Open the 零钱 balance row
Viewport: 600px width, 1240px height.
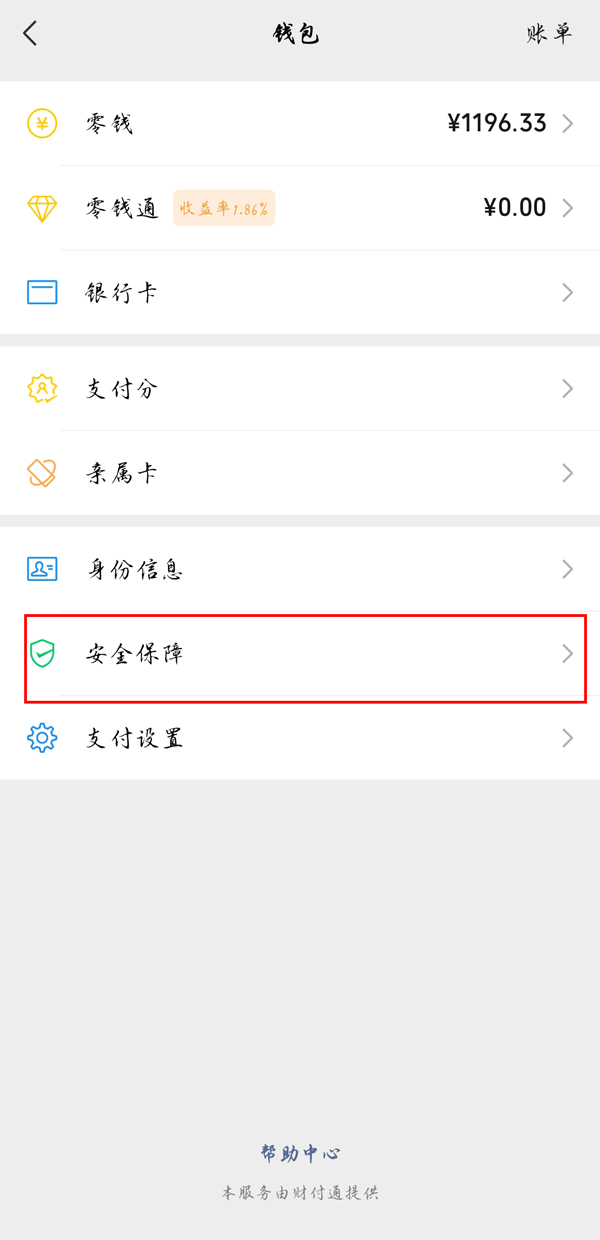click(300, 123)
